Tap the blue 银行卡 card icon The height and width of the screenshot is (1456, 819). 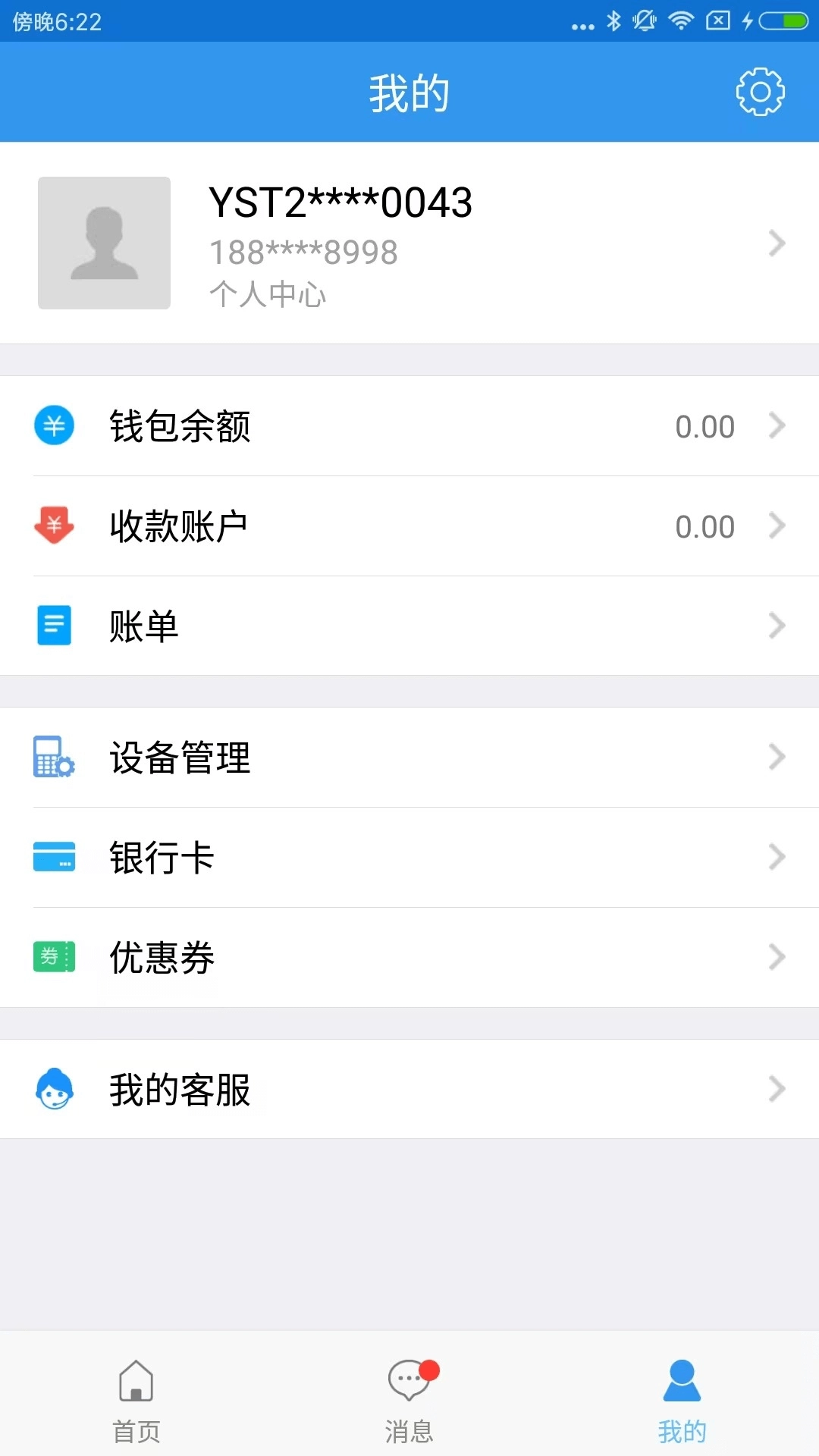[x=52, y=858]
